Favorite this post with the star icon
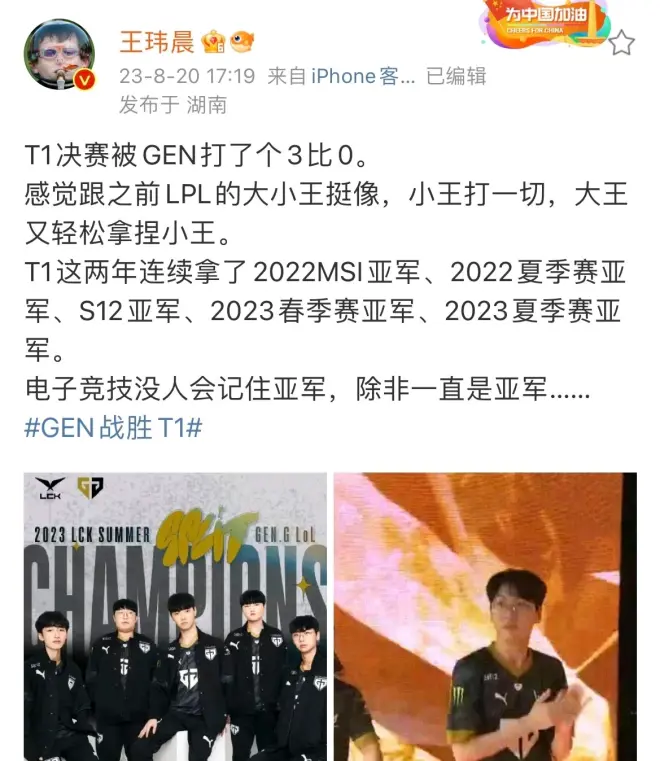660x761 pixels. coord(622,42)
